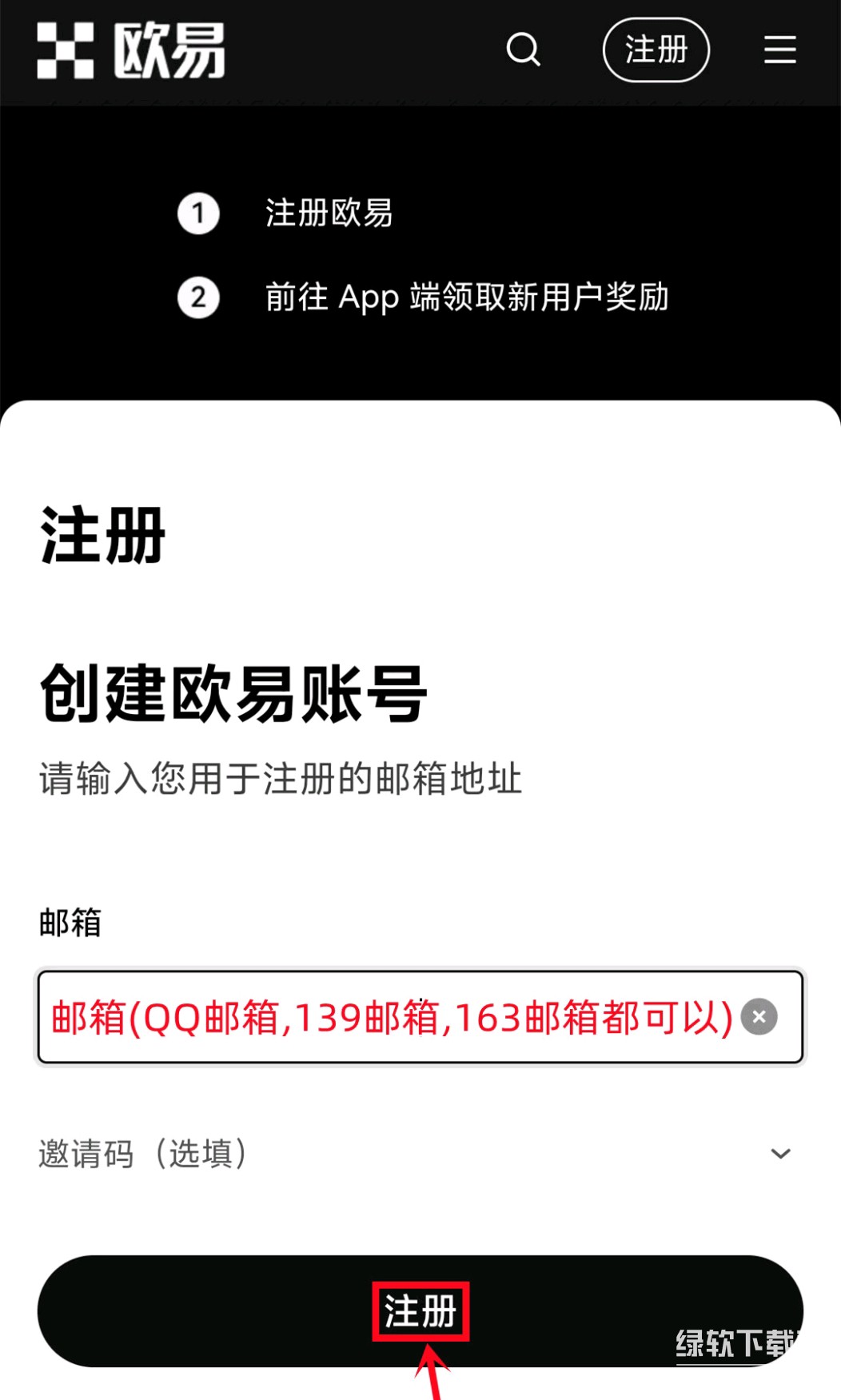
Task: Go to homepage via 欧易 logo
Action: pyautogui.click(x=131, y=50)
